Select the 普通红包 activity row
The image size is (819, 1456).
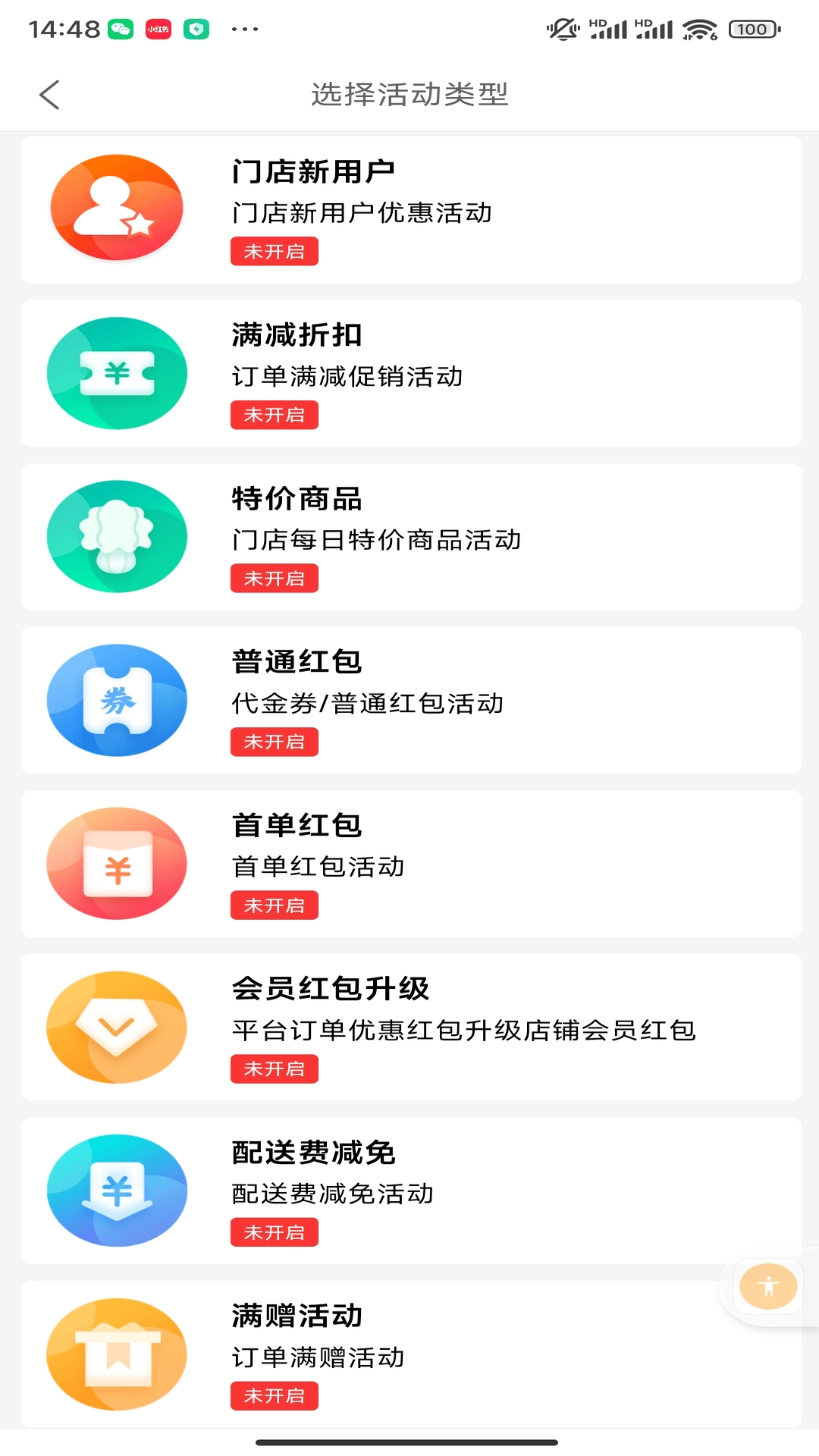tap(409, 700)
